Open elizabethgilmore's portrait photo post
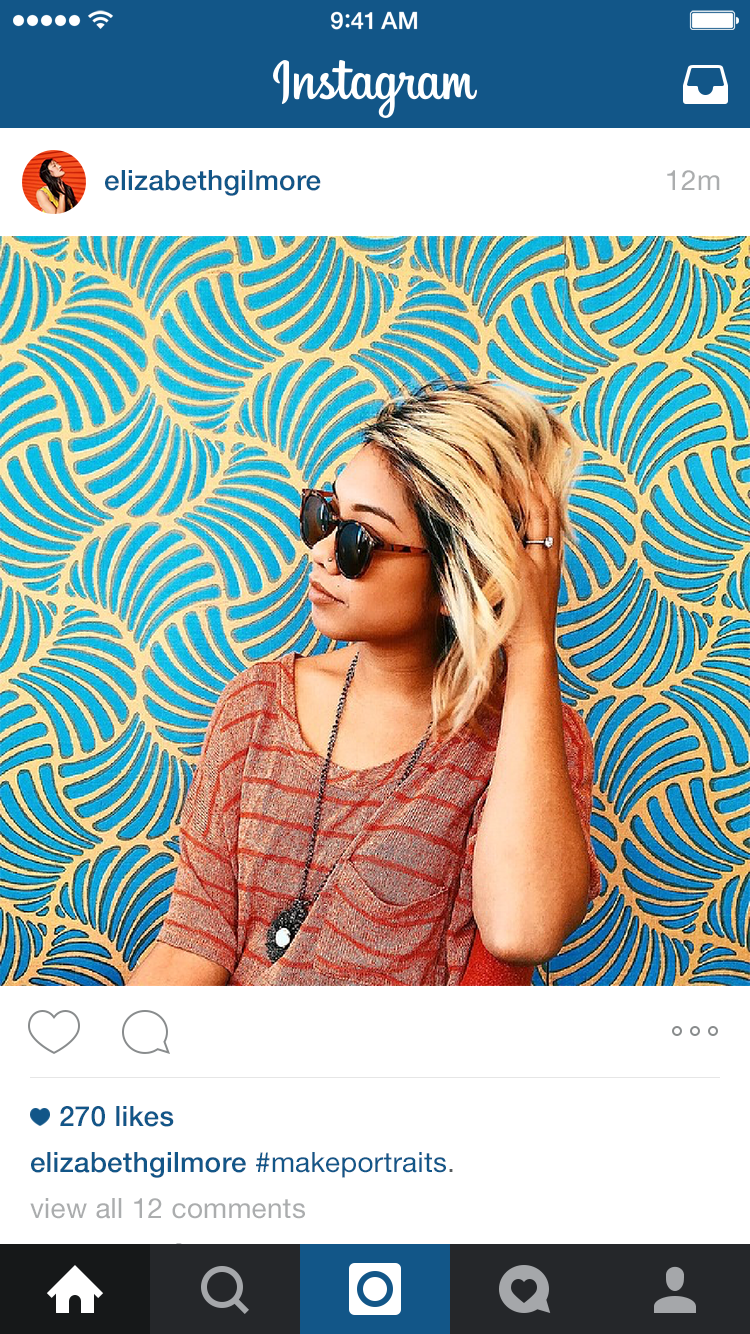This screenshot has width=750, height=1334. (x=375, y=610)
